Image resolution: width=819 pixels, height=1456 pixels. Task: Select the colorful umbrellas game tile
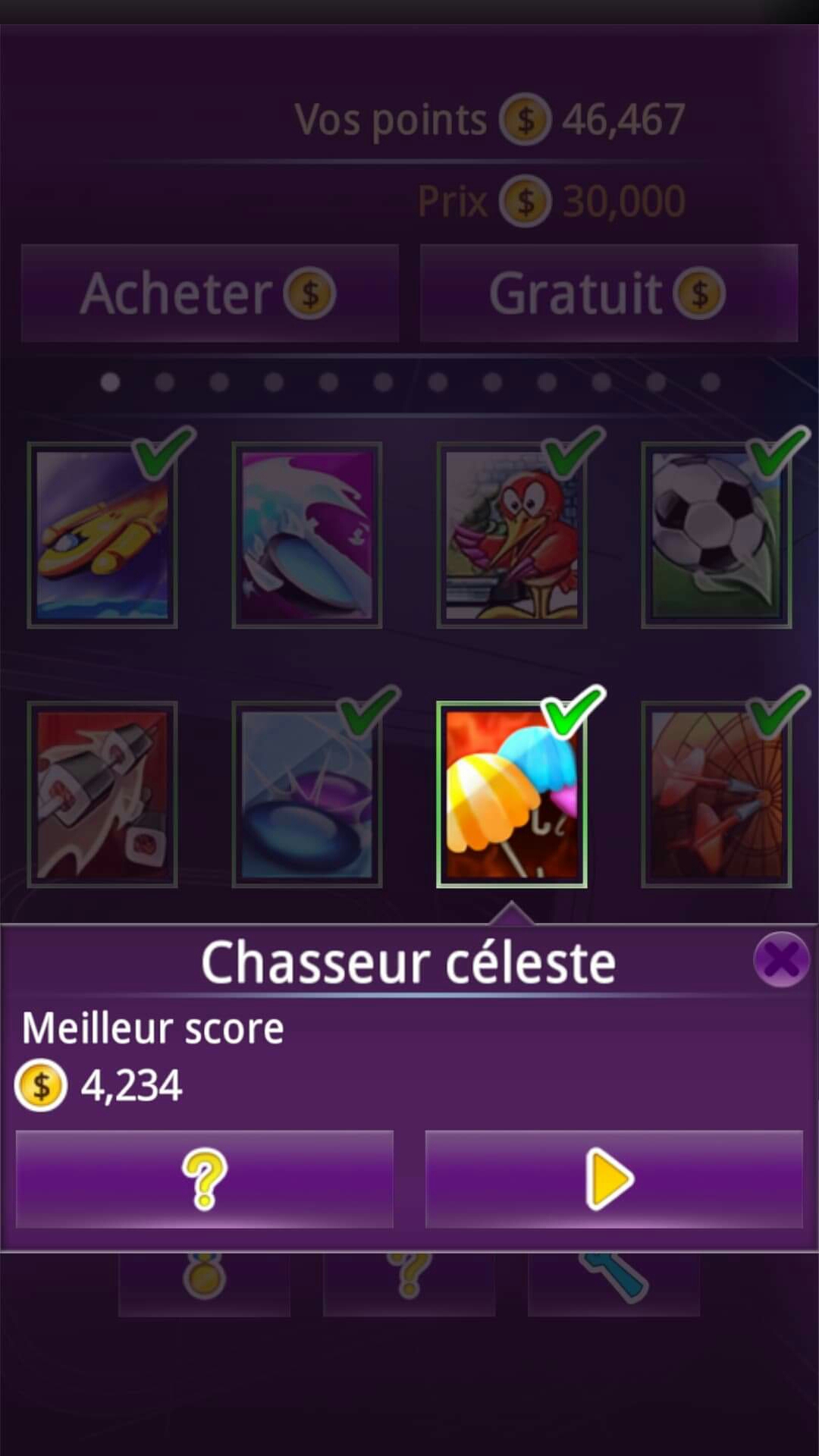[512, 794]
